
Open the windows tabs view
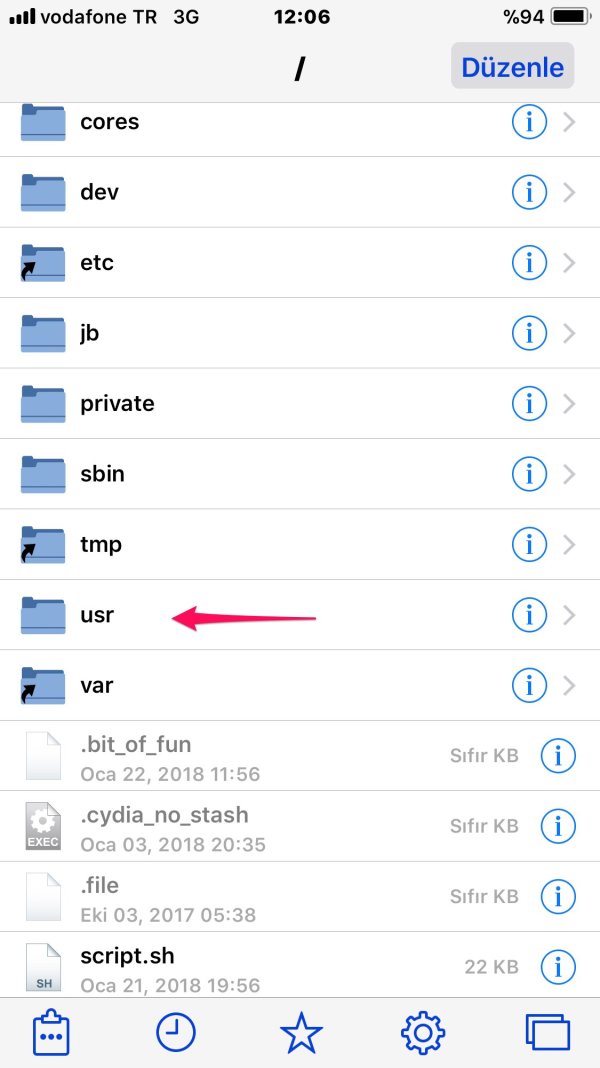[x=548, y=1032]
